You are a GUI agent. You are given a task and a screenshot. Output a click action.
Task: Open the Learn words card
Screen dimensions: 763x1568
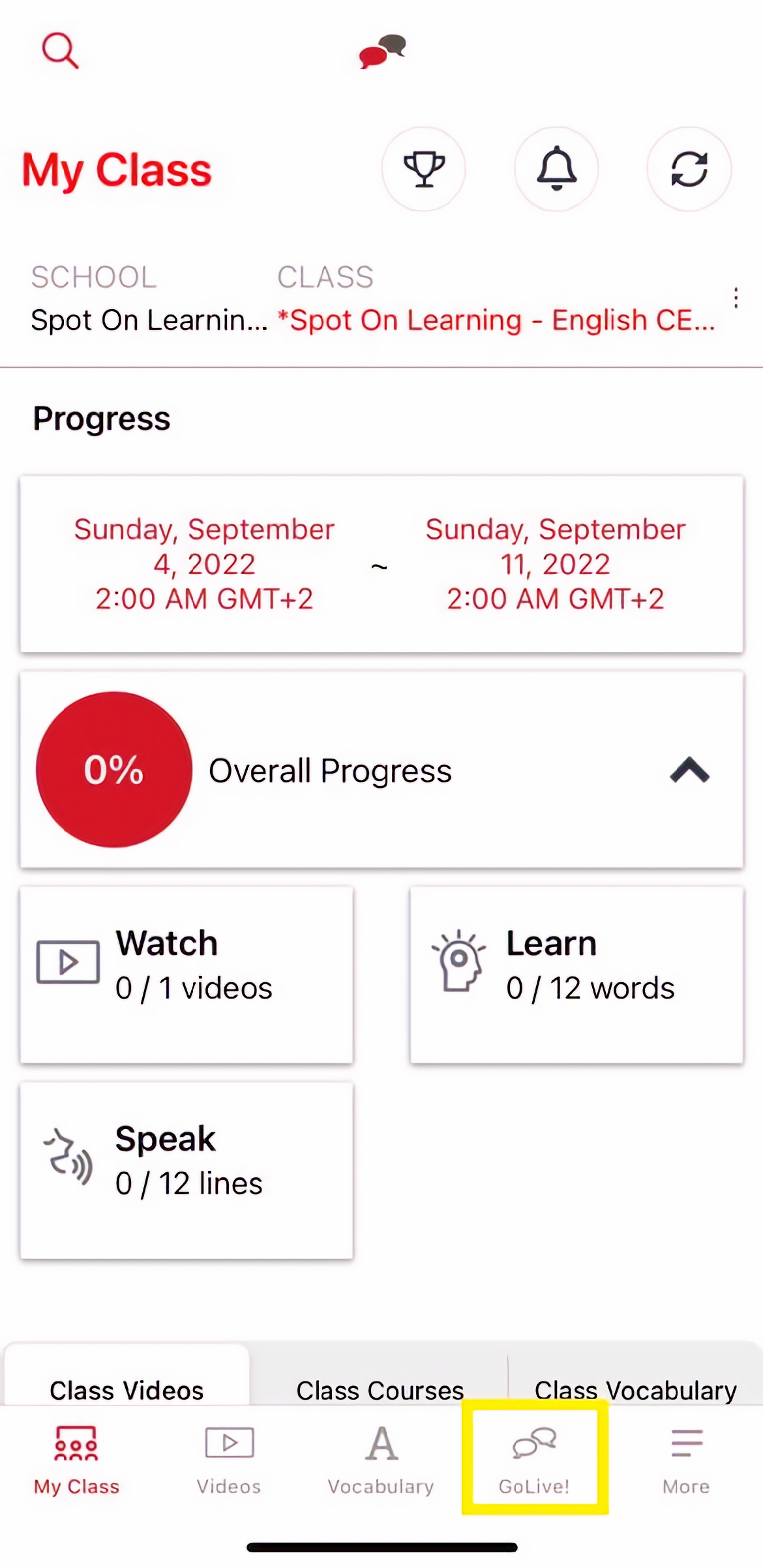point(576,974)
